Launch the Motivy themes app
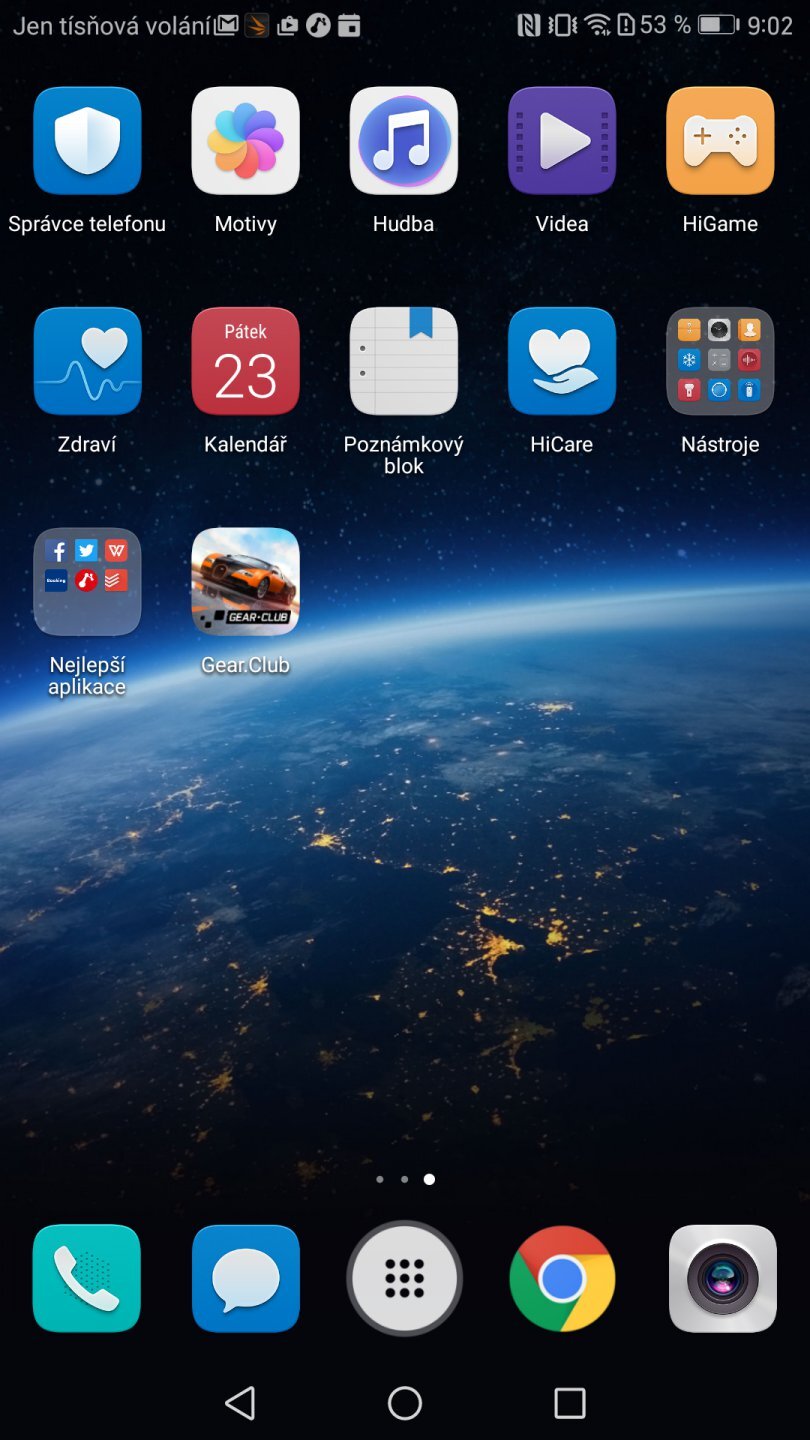 pos(245,141)
